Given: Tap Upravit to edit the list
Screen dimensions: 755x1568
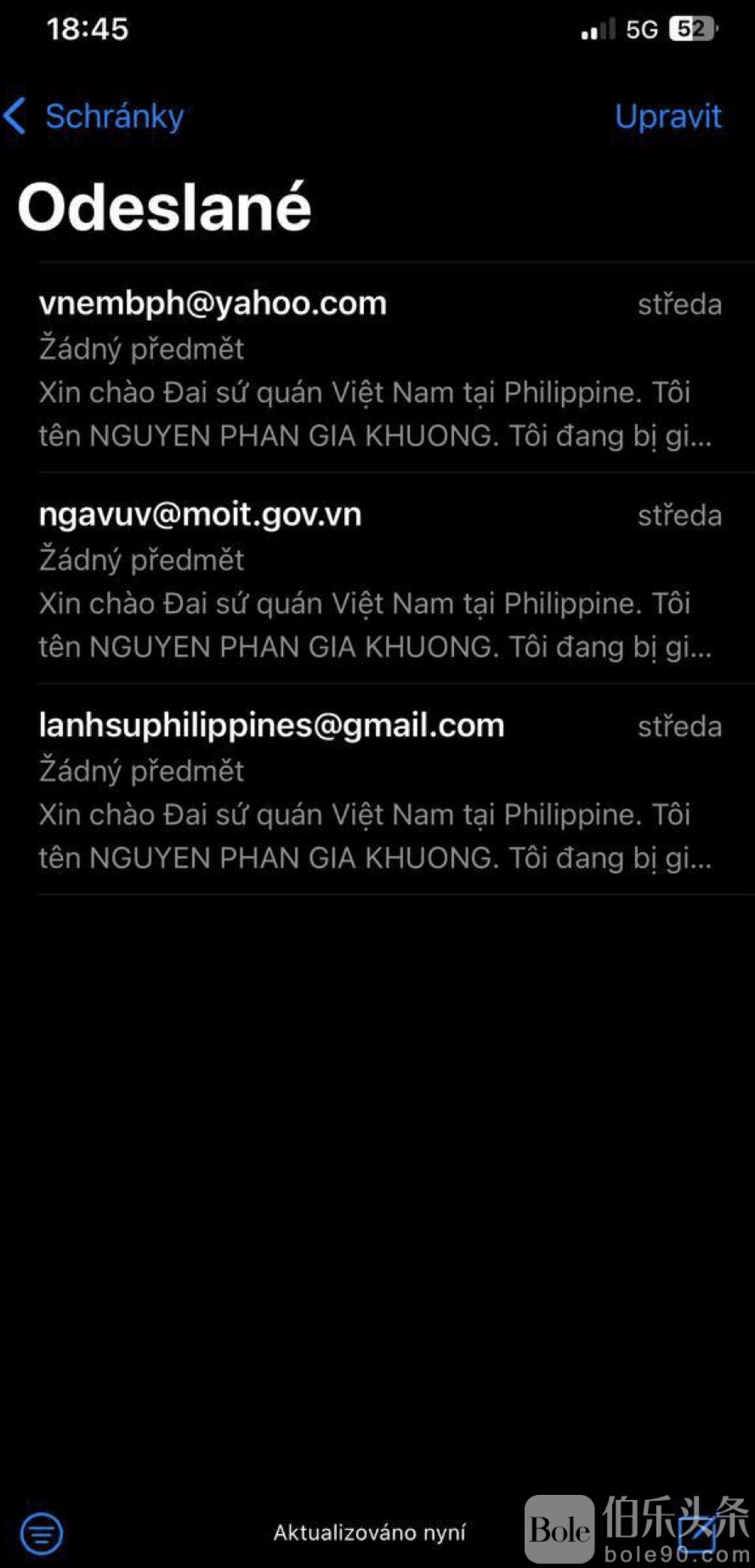Looking at the screenshot, I should point(667,116).
